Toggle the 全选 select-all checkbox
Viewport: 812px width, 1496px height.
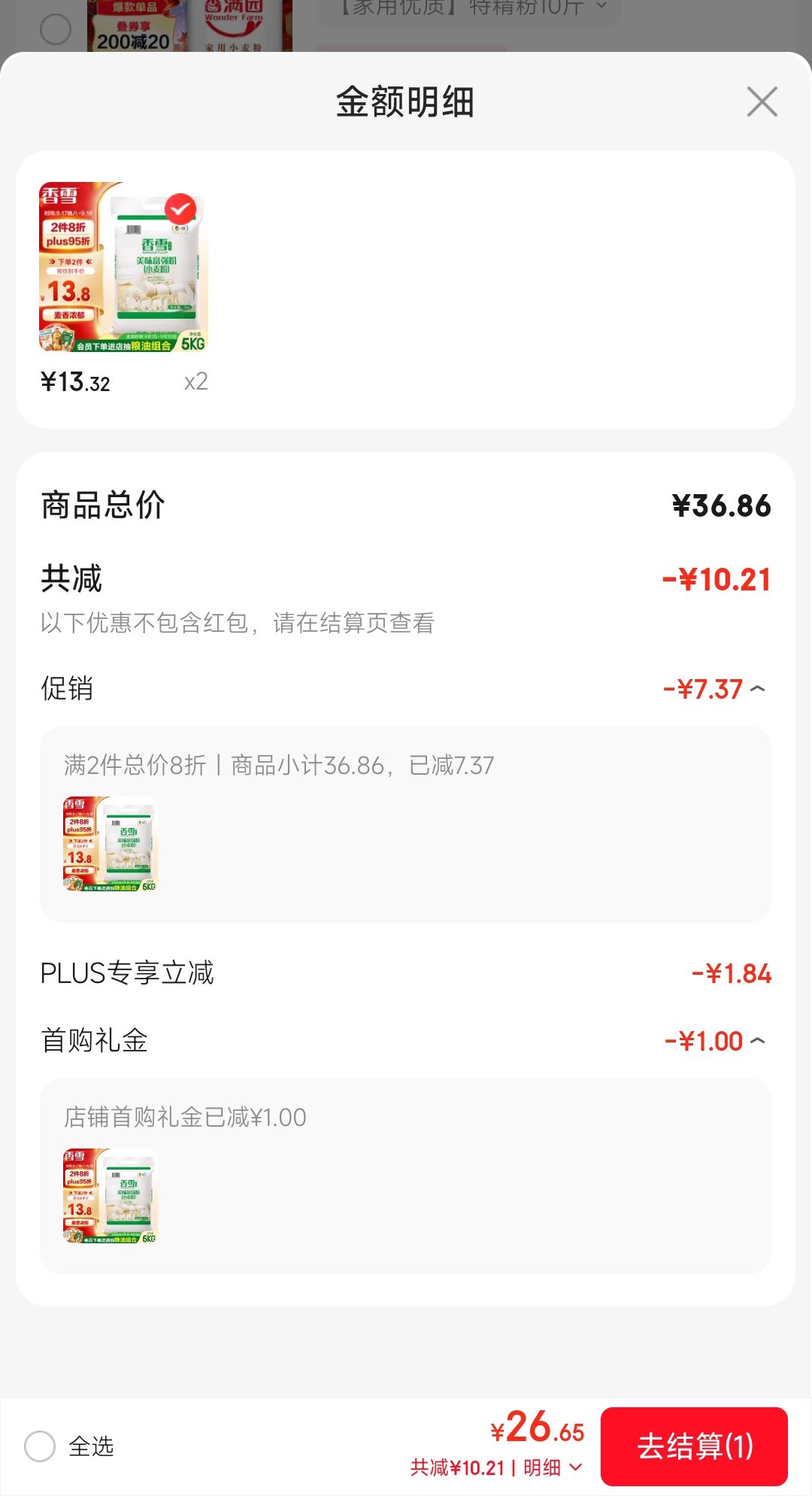point(40,1446)
